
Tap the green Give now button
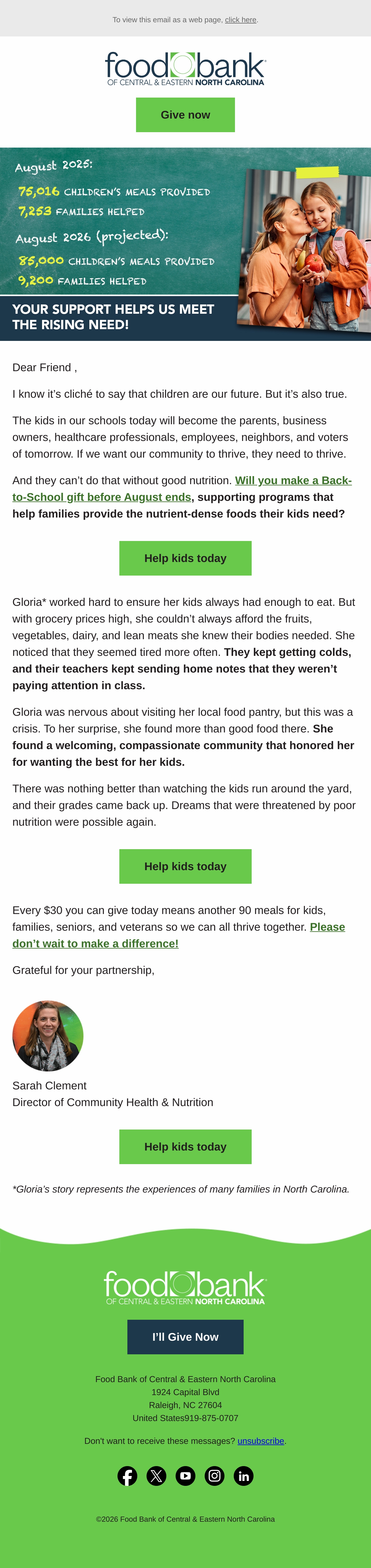(185, 115)
